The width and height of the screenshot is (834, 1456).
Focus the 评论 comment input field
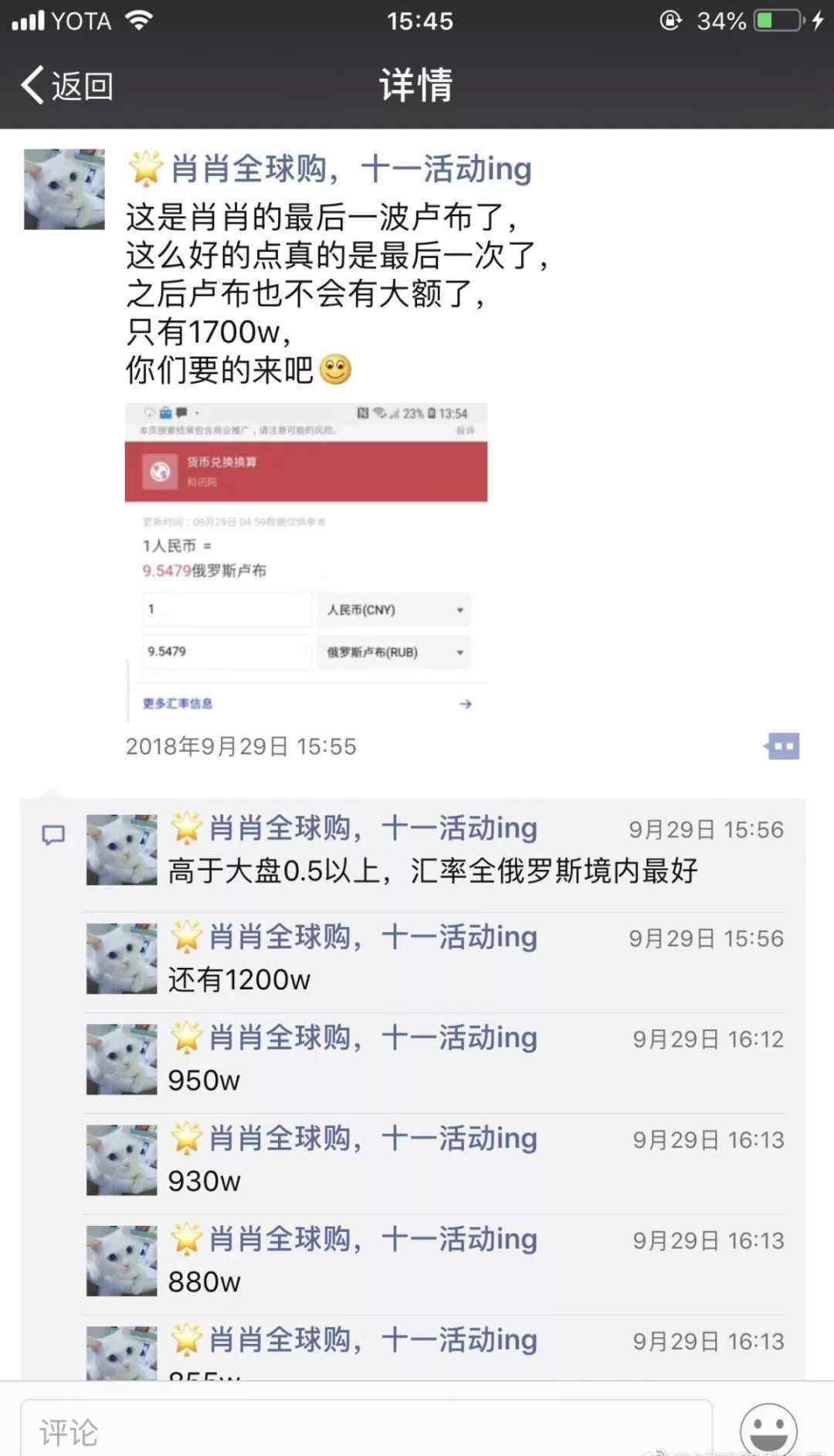366,1431
